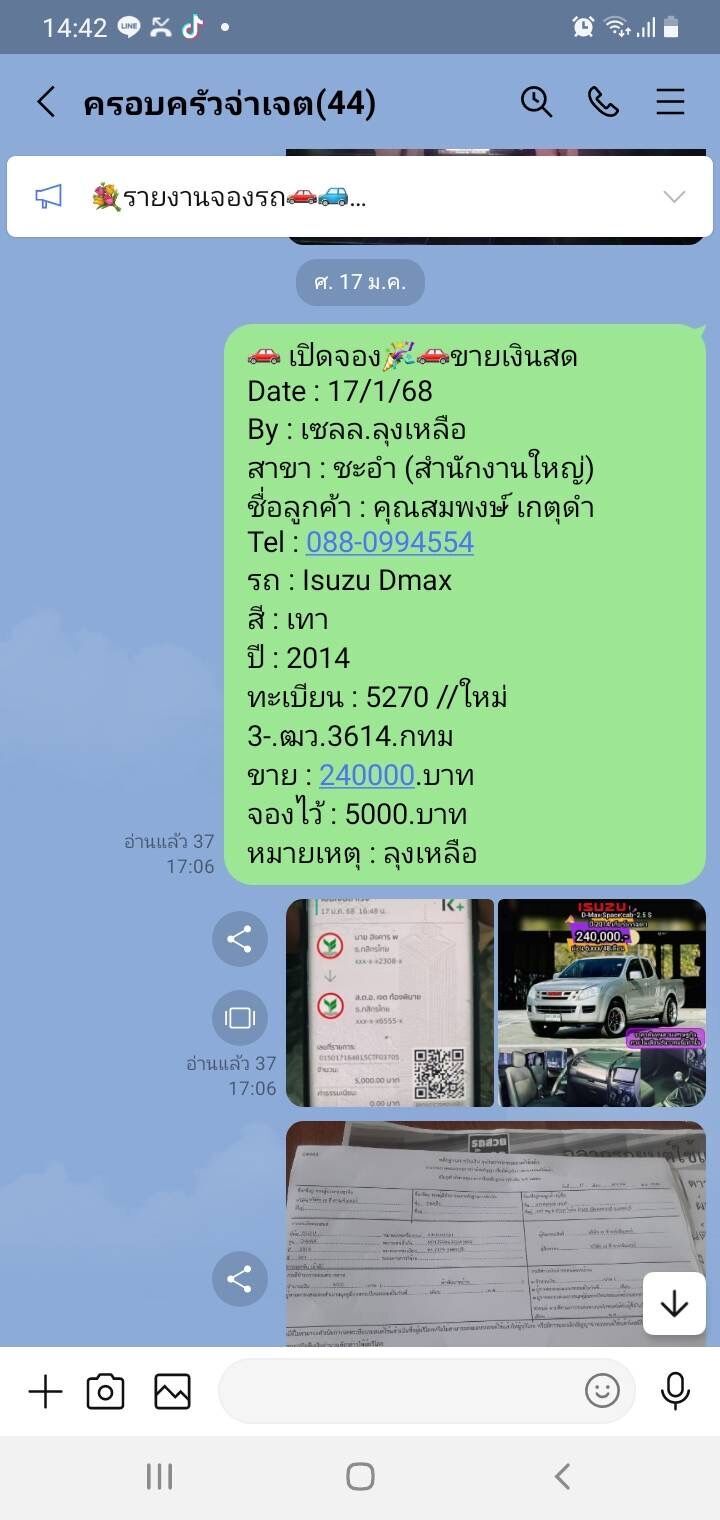Call the phone number 088-0994554
This screenshot has width=720, height=1520.
(390, 542)
